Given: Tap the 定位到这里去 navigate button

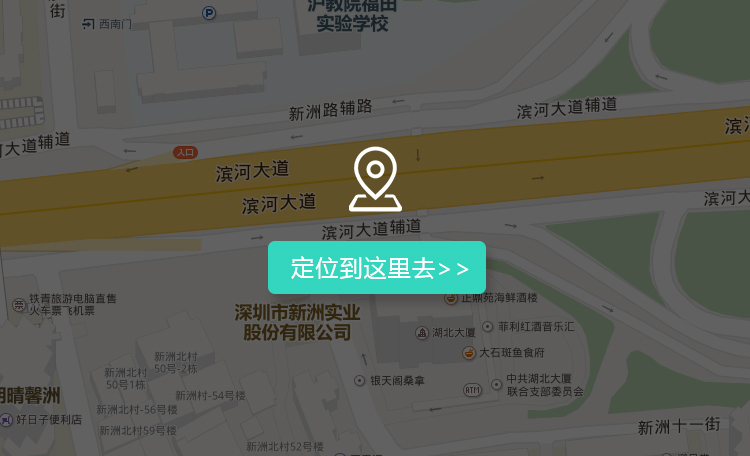Looking at the screenshot, I should pyautogui.click(x=377, y=268).
